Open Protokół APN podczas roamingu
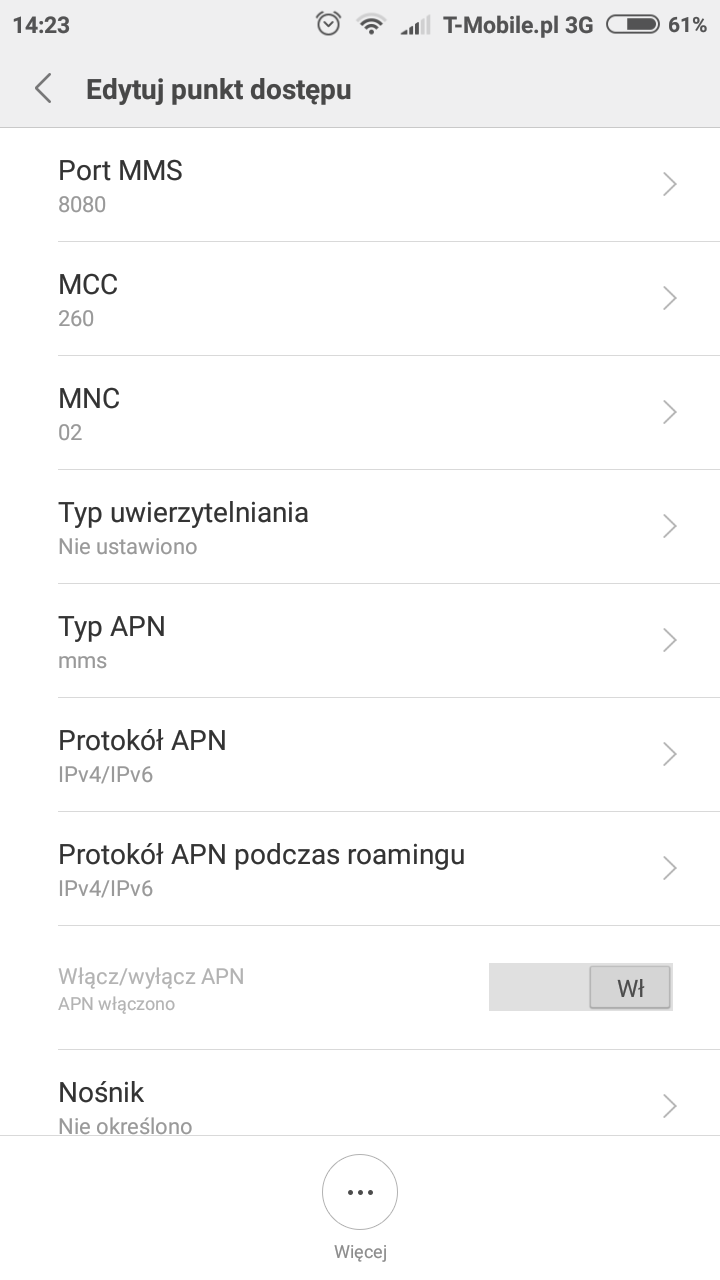Viewport: 720px width, 1280px height. click(x=360, y=869)
